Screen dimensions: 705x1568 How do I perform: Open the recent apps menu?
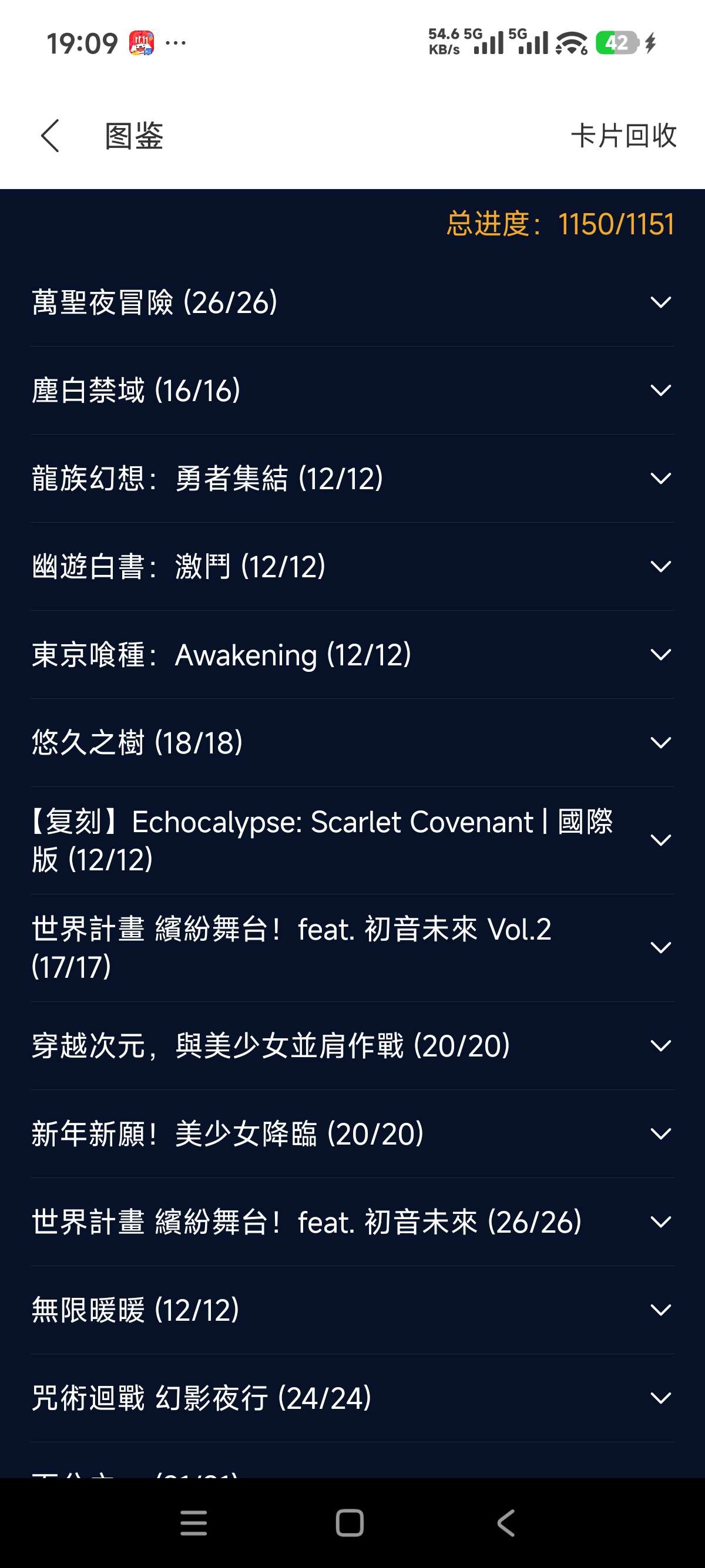tap(194, 1523)
